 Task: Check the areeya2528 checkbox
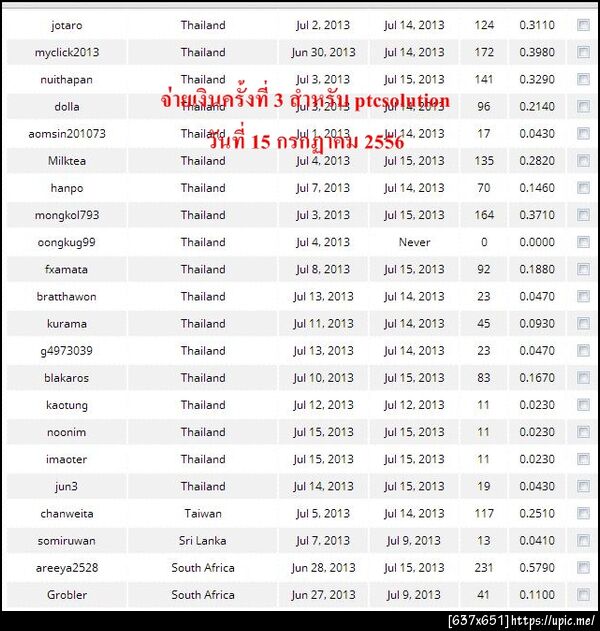click(x=583, y=568)
